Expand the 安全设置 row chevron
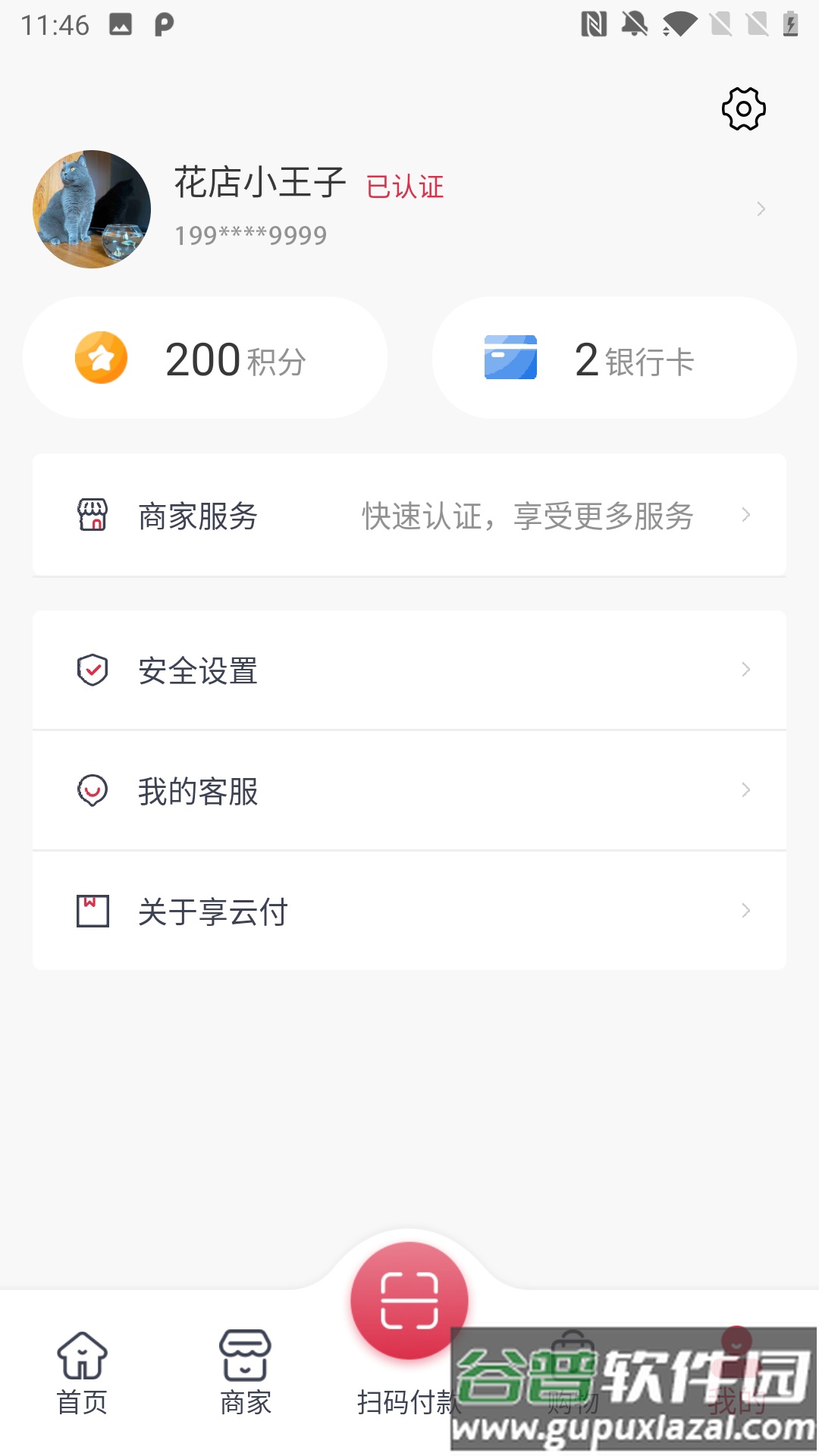819x1456 pixels. pos(747,669)
